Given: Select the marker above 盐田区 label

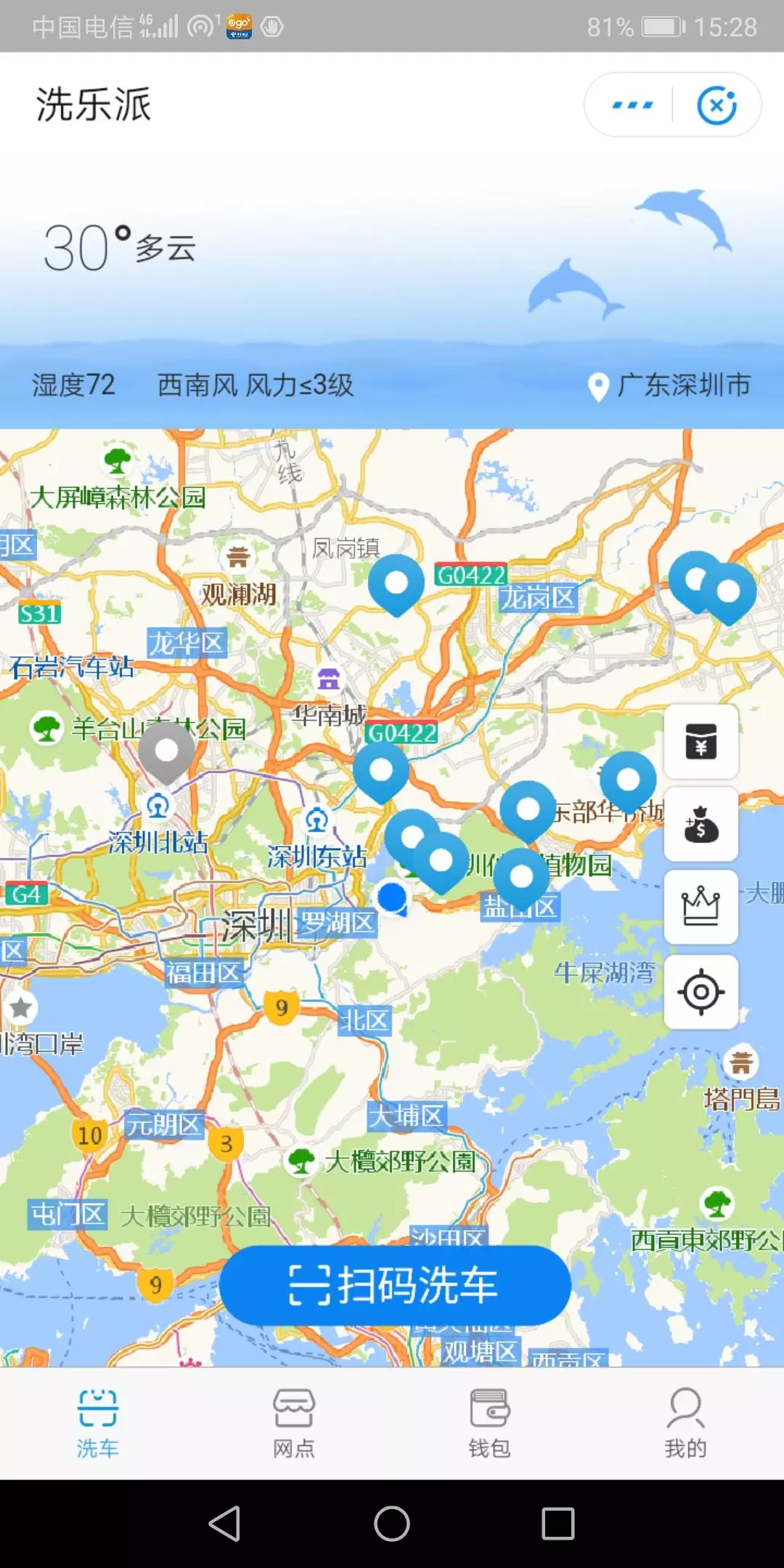Looking at the screenshot, I should [x=521, y=877].
